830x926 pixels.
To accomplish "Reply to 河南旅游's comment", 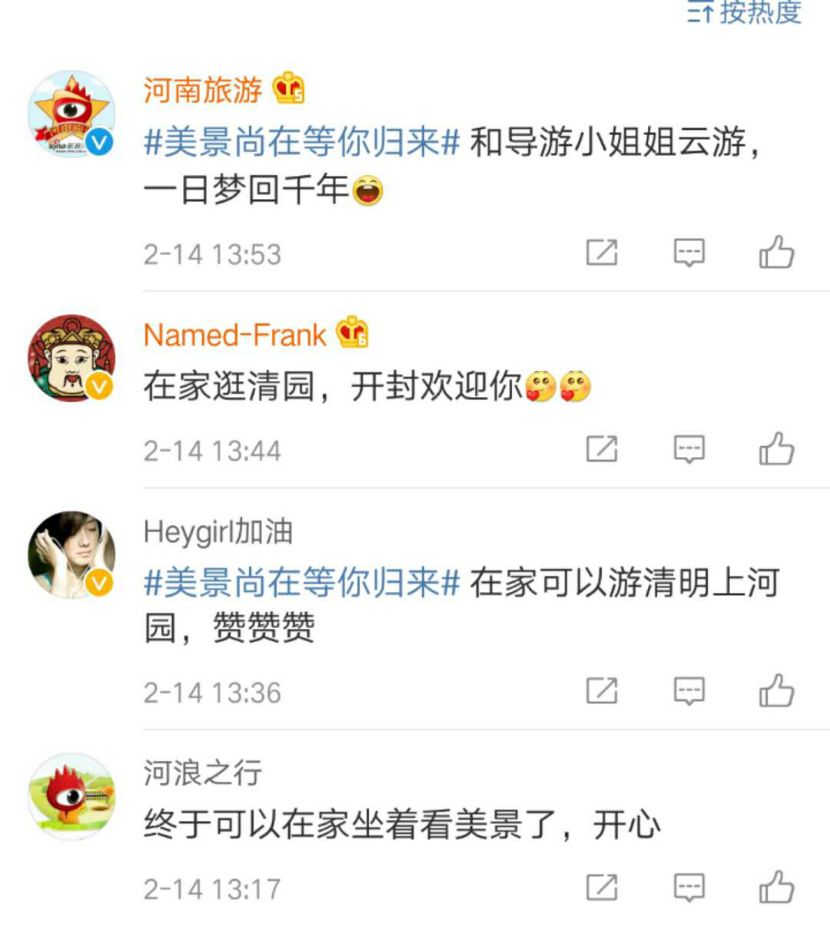I will 689,253.
